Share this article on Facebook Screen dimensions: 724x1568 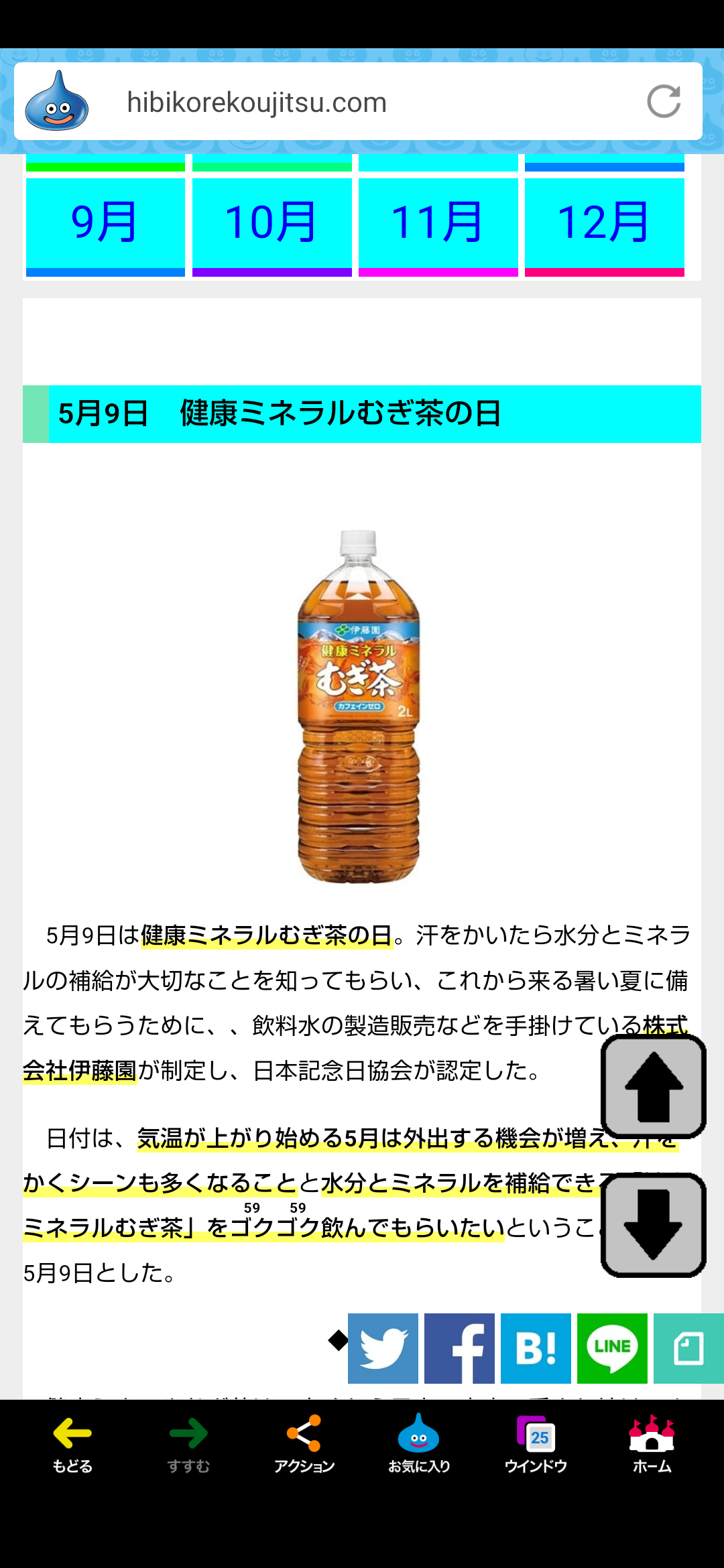point(459,1348)
